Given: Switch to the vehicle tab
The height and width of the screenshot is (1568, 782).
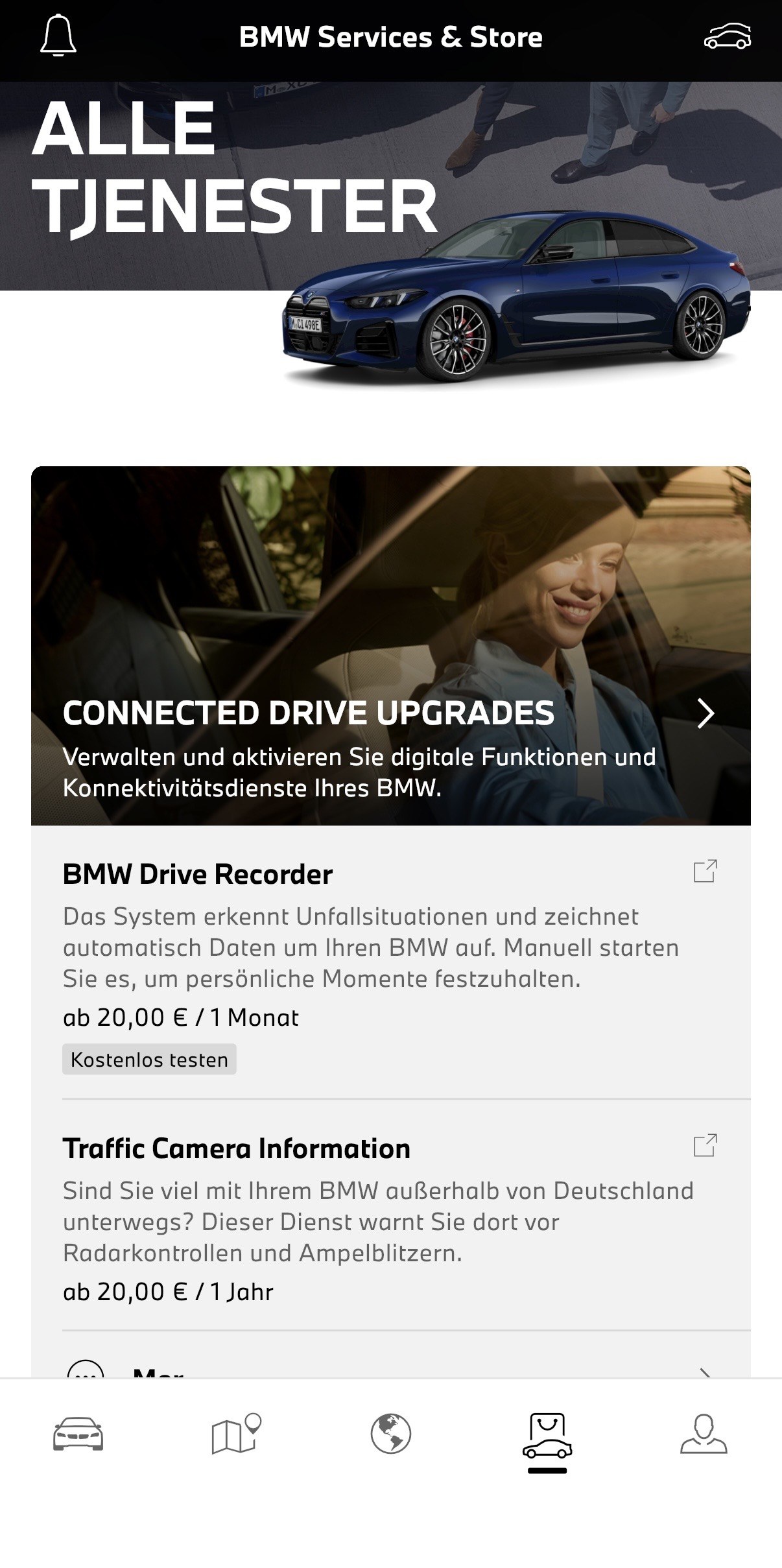Looking at the screenshot, I should pyautogui.click(x=78, y=1434).
